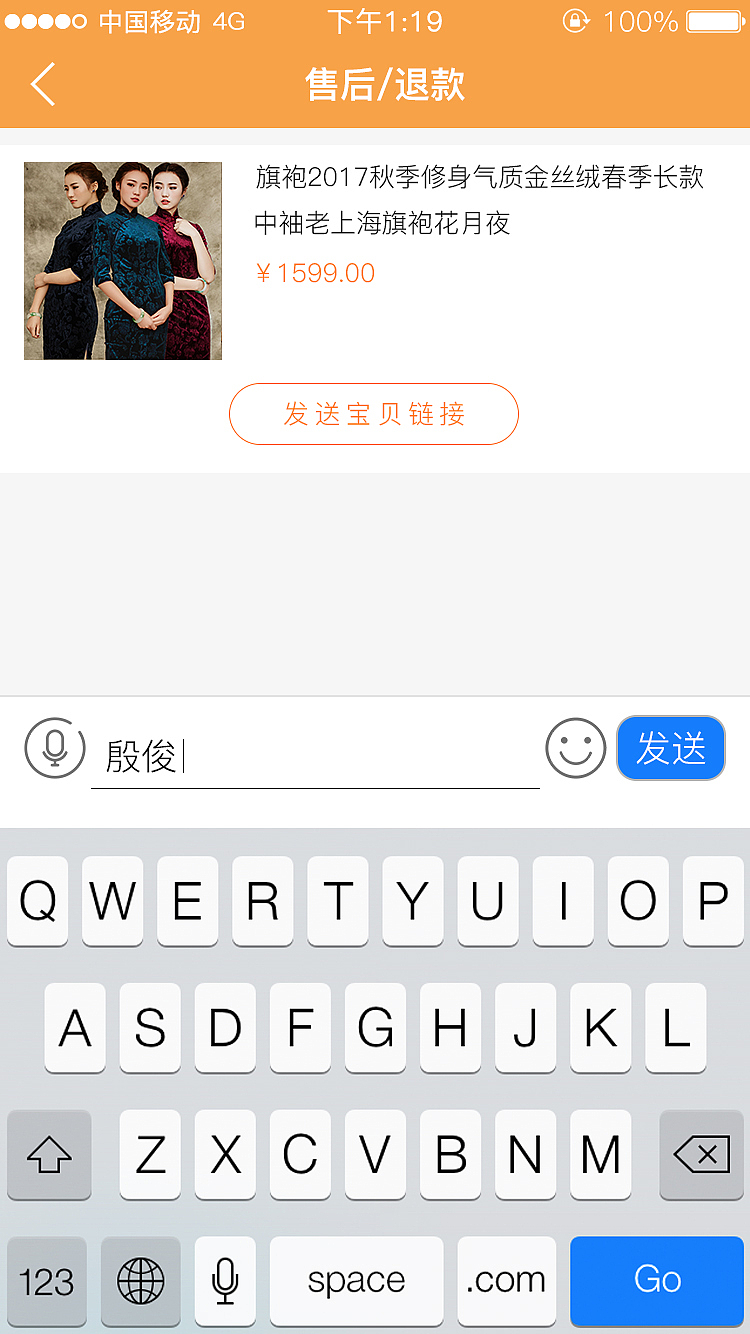
Task: Open the emoji smiley picker
Action: (x=576, y=748)
